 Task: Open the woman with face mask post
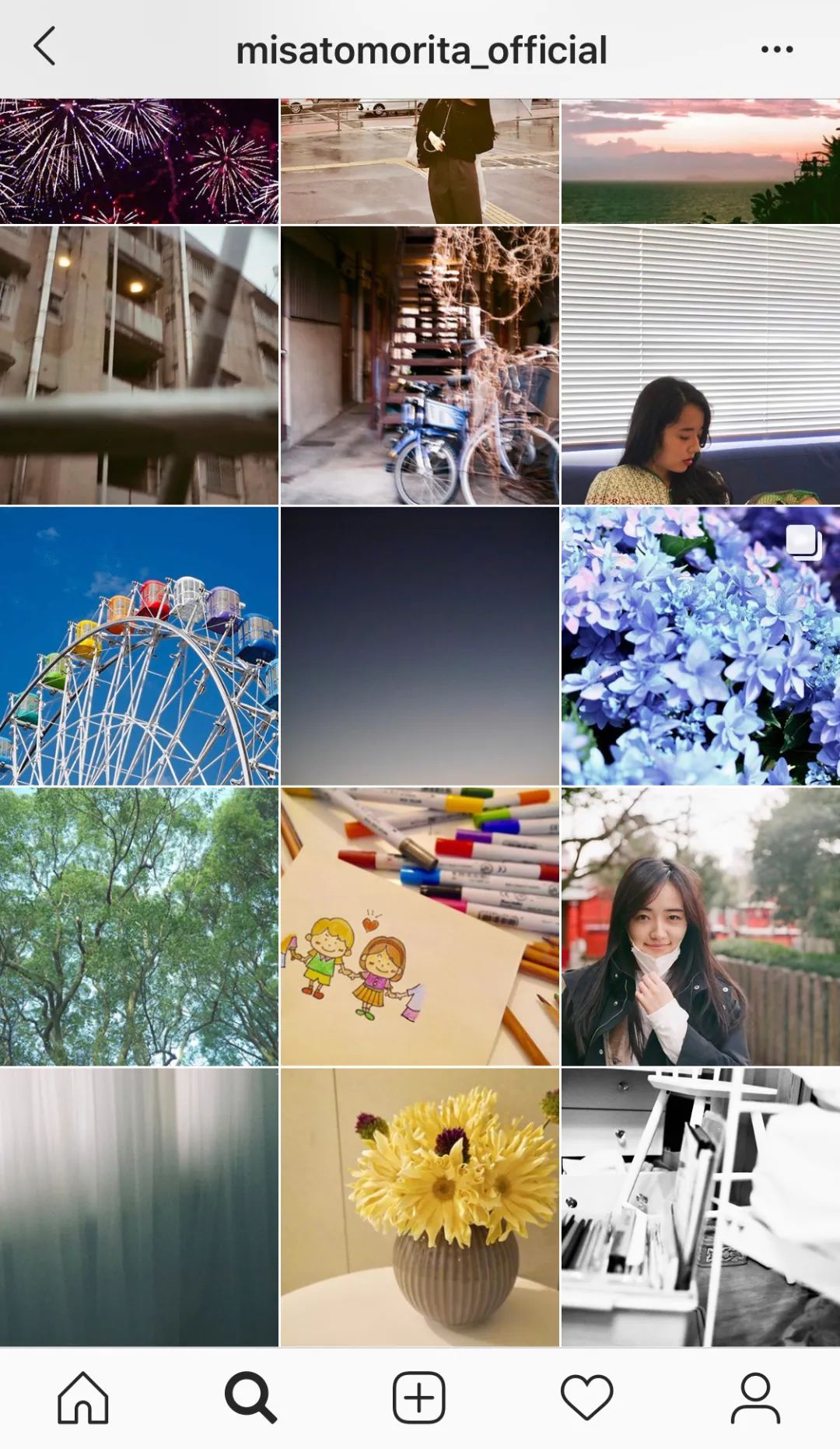coord(700,926)
